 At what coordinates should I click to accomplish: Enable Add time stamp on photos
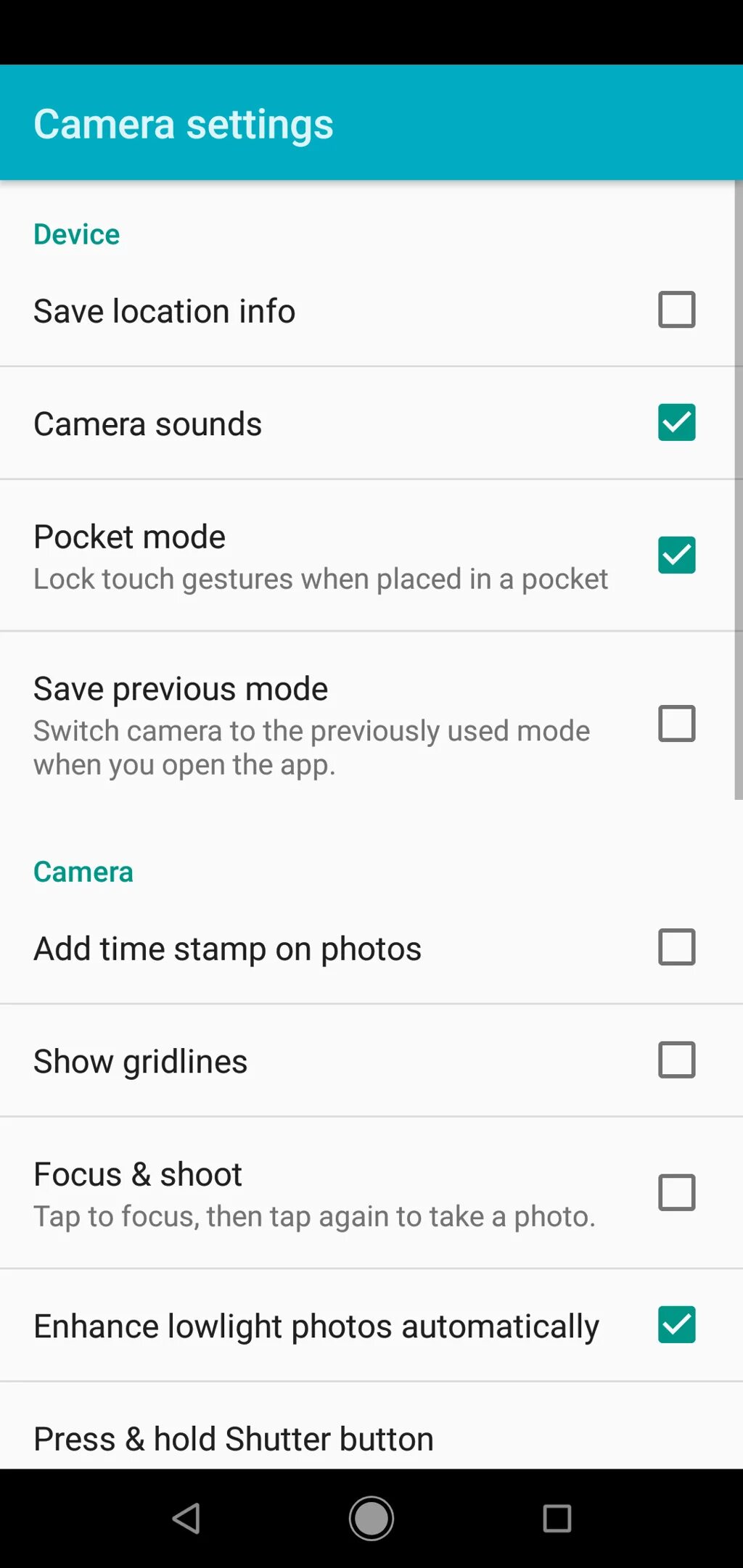click(676, 947)
